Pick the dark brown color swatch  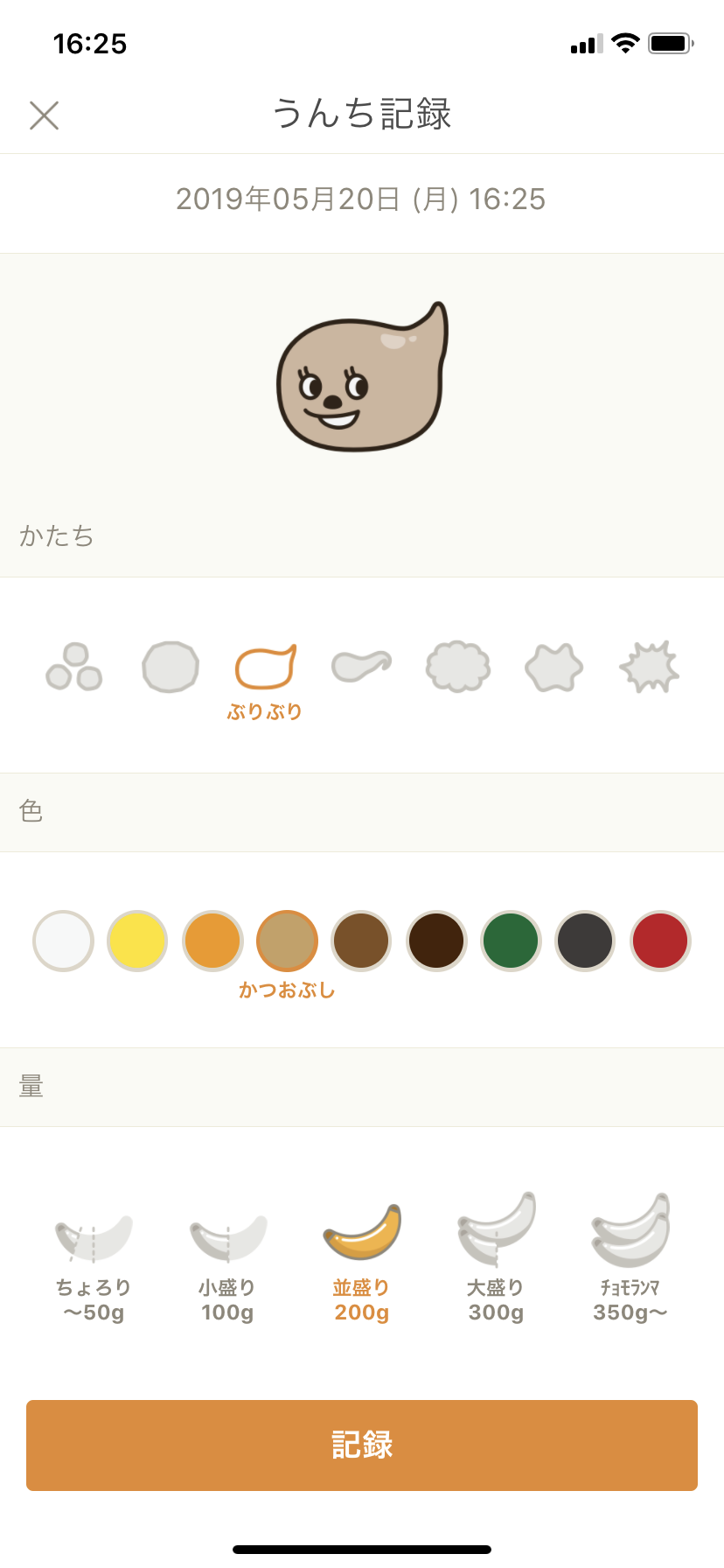coord(436,941)
